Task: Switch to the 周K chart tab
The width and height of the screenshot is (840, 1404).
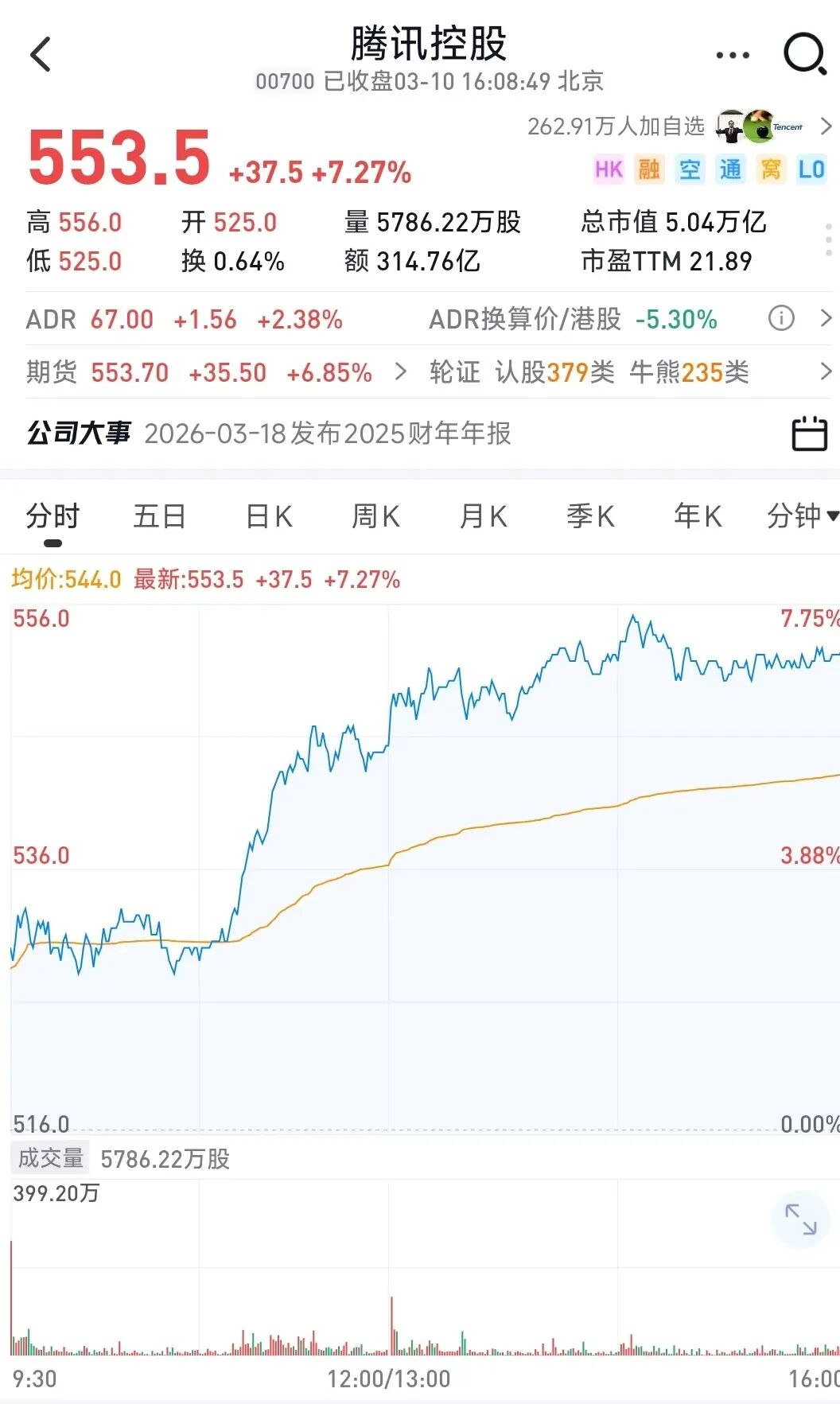Action: tap(375, 517)
